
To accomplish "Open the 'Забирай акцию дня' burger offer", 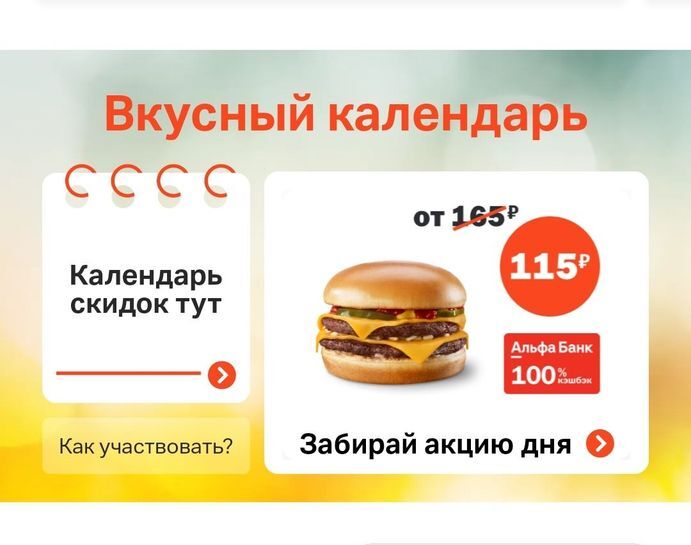I will tap(456, 443).
